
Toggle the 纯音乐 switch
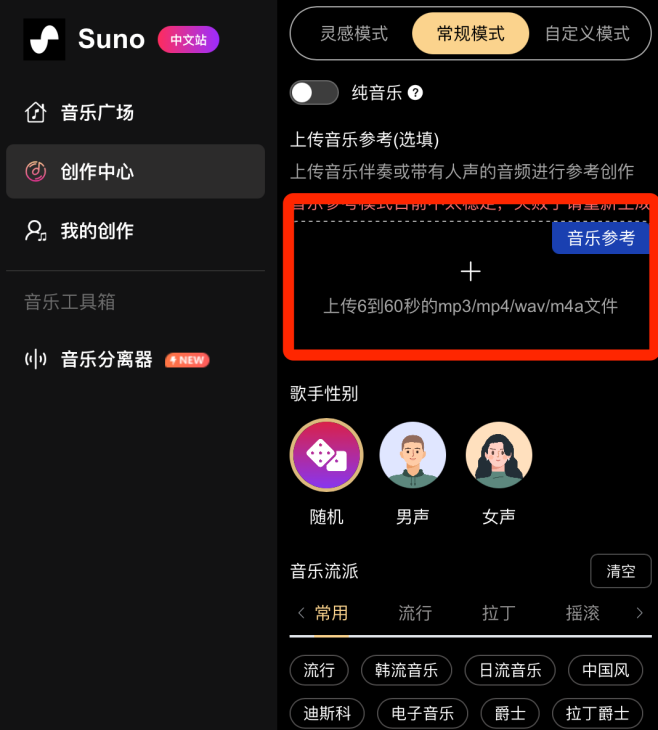click(314, 93)
